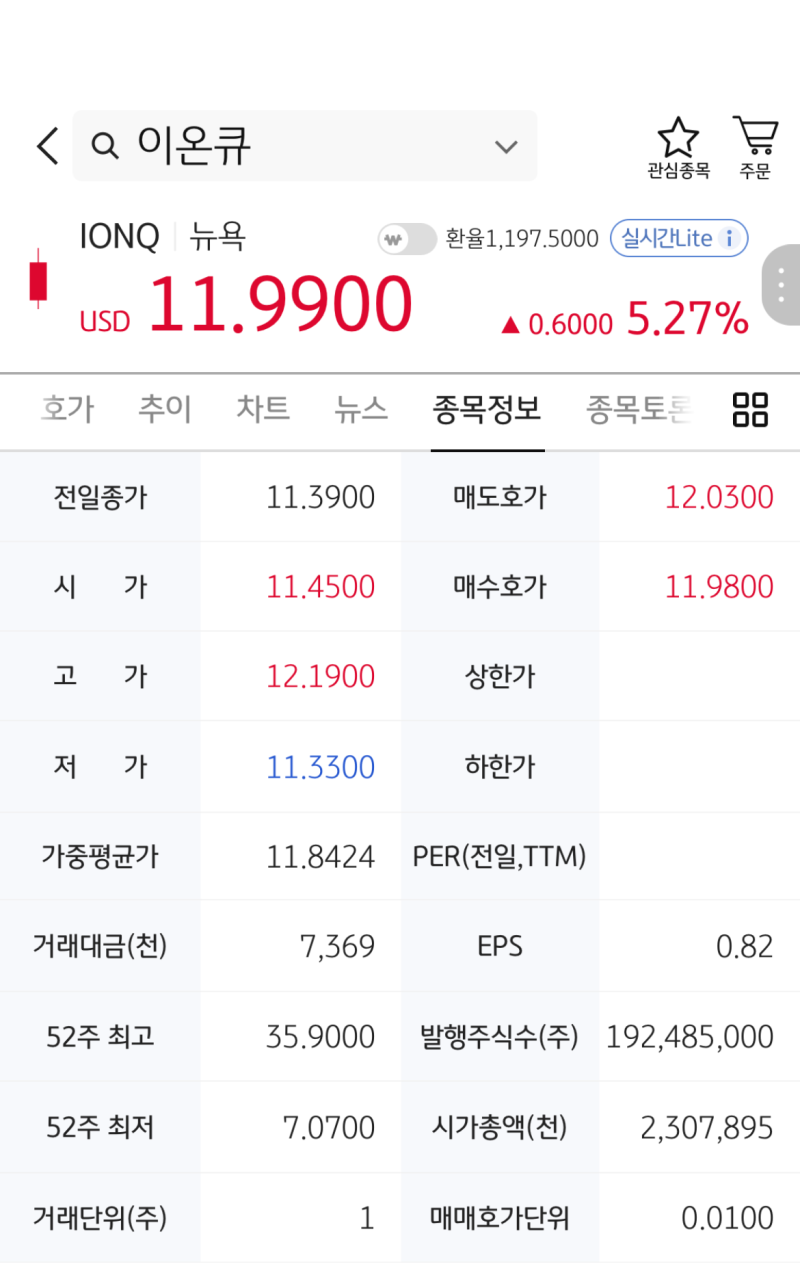Expand the stock search dropdown chevron

[x=506, y=145]
